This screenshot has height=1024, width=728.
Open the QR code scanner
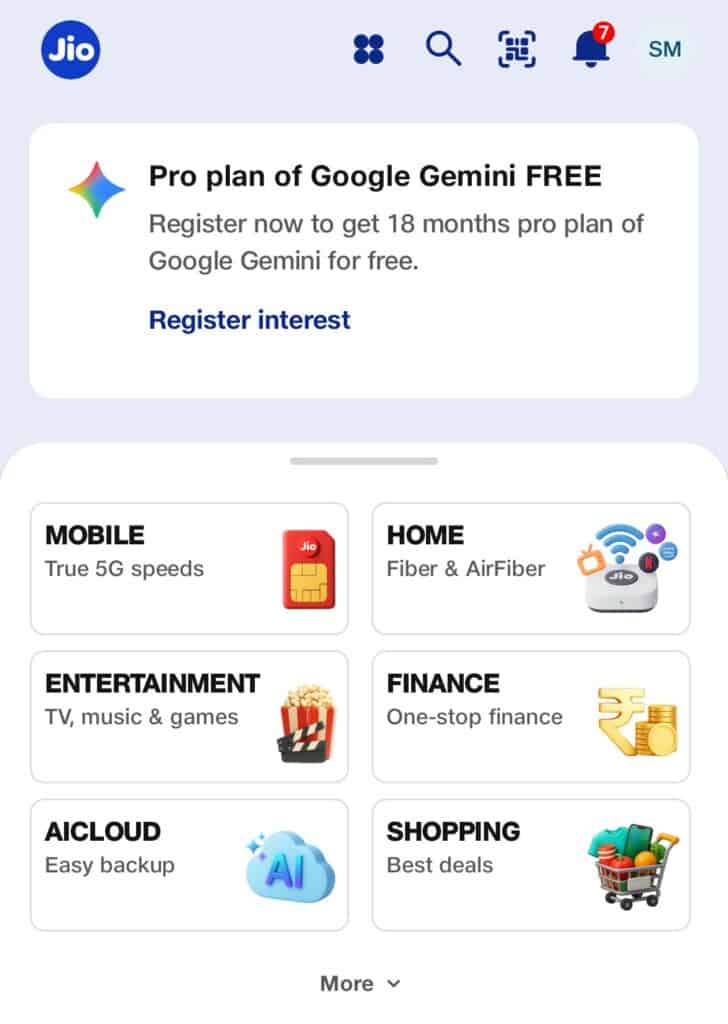pyautogui.click(x=516, y=47)
